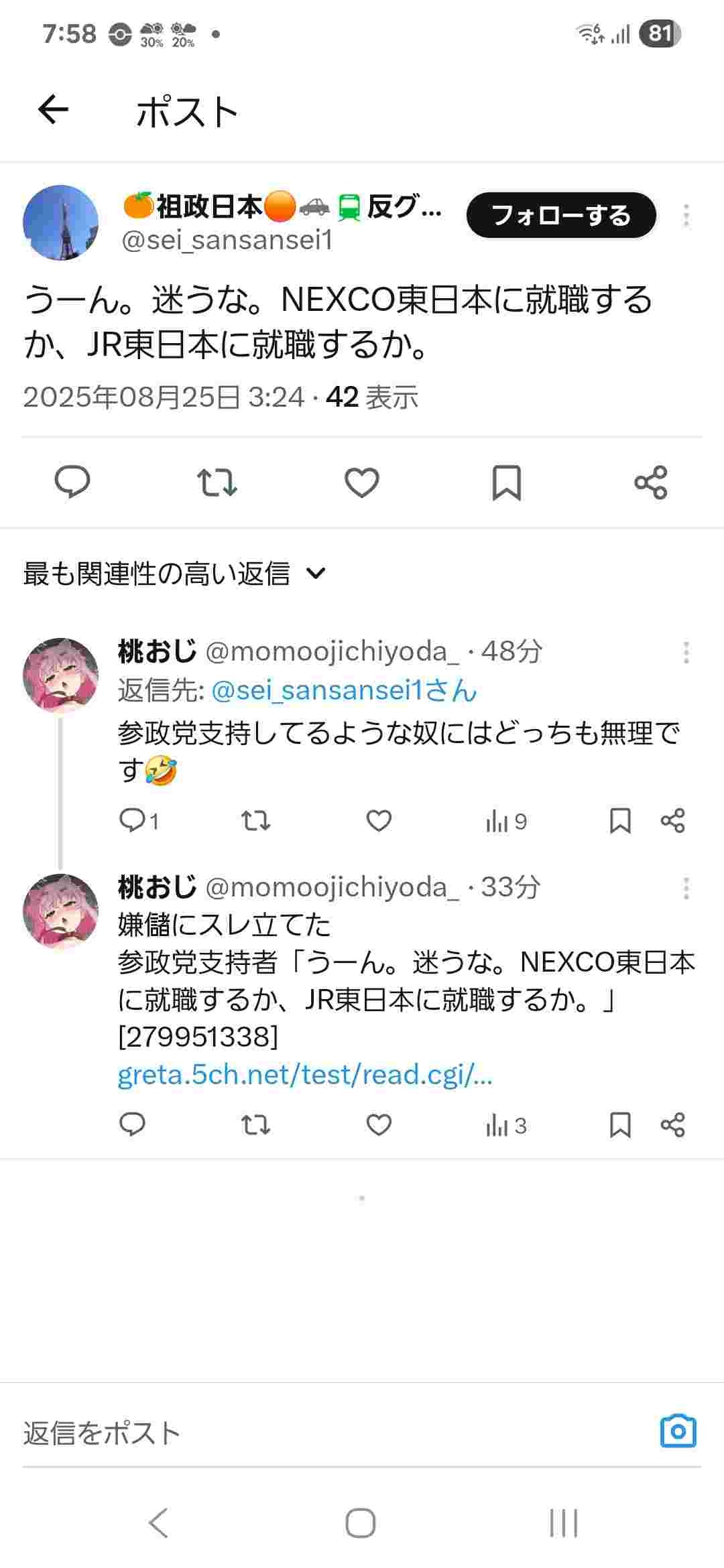The image size is (724, 1568).
Task: Open the profile avatar of @sei_sansansei1
Action: tap(61, 222)
